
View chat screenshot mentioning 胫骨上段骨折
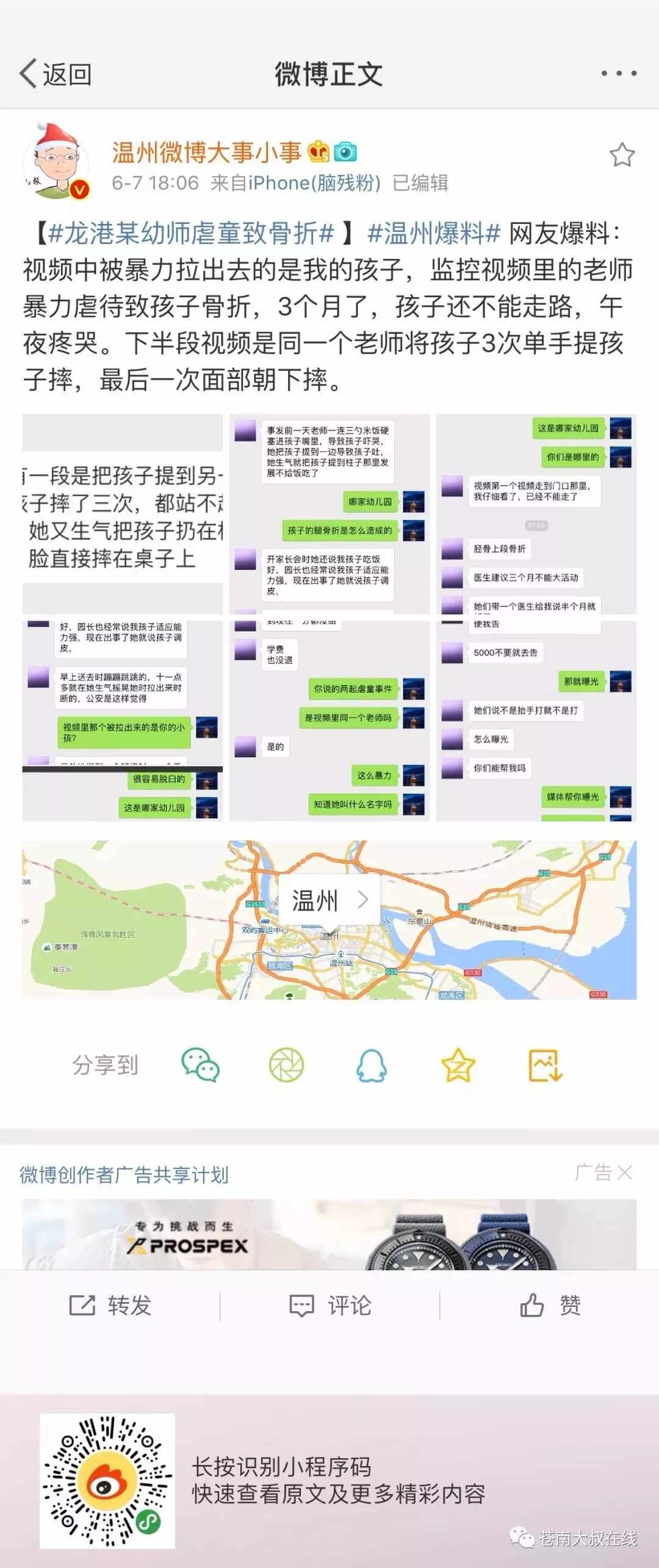(x=536, y=514)
